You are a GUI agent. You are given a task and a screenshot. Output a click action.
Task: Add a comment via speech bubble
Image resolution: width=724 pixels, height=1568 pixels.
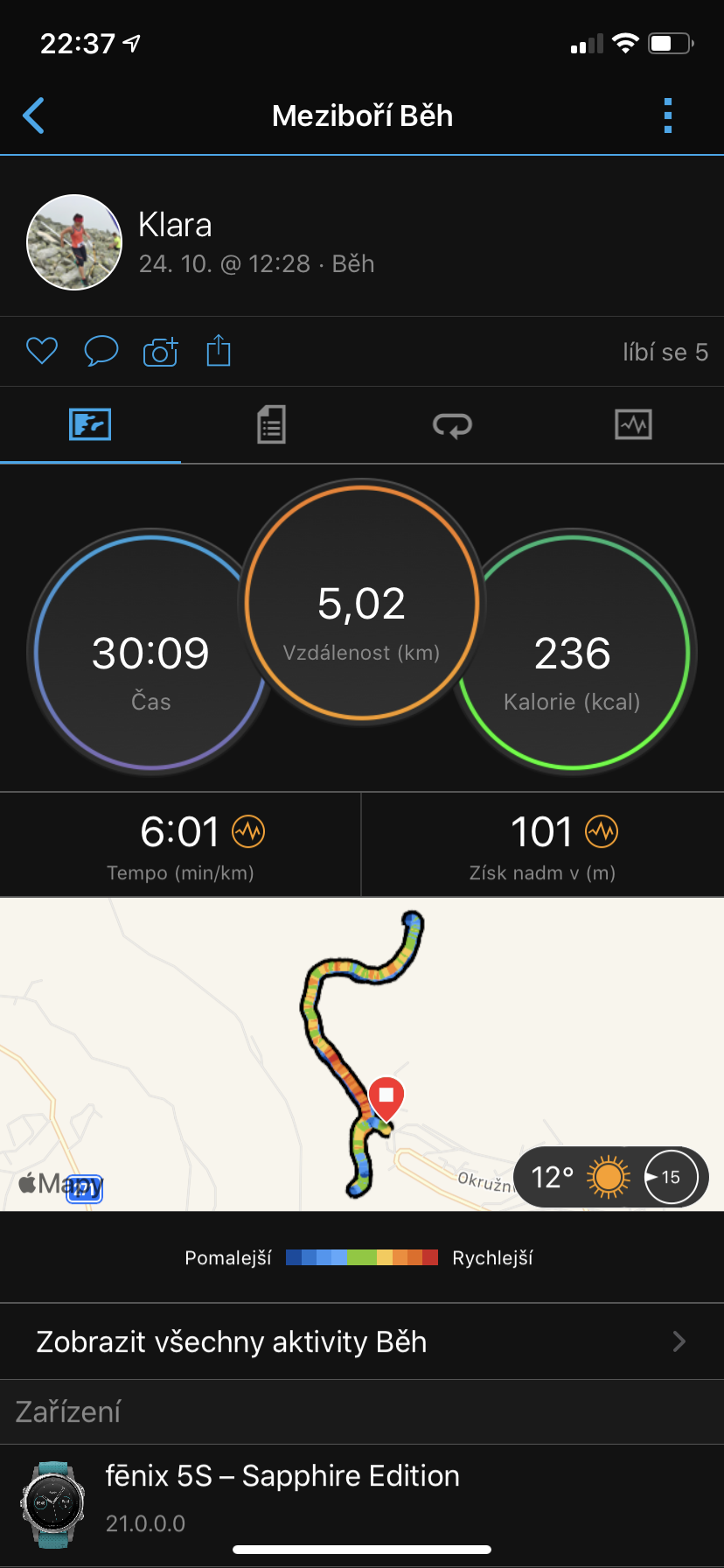click(101, 352)
